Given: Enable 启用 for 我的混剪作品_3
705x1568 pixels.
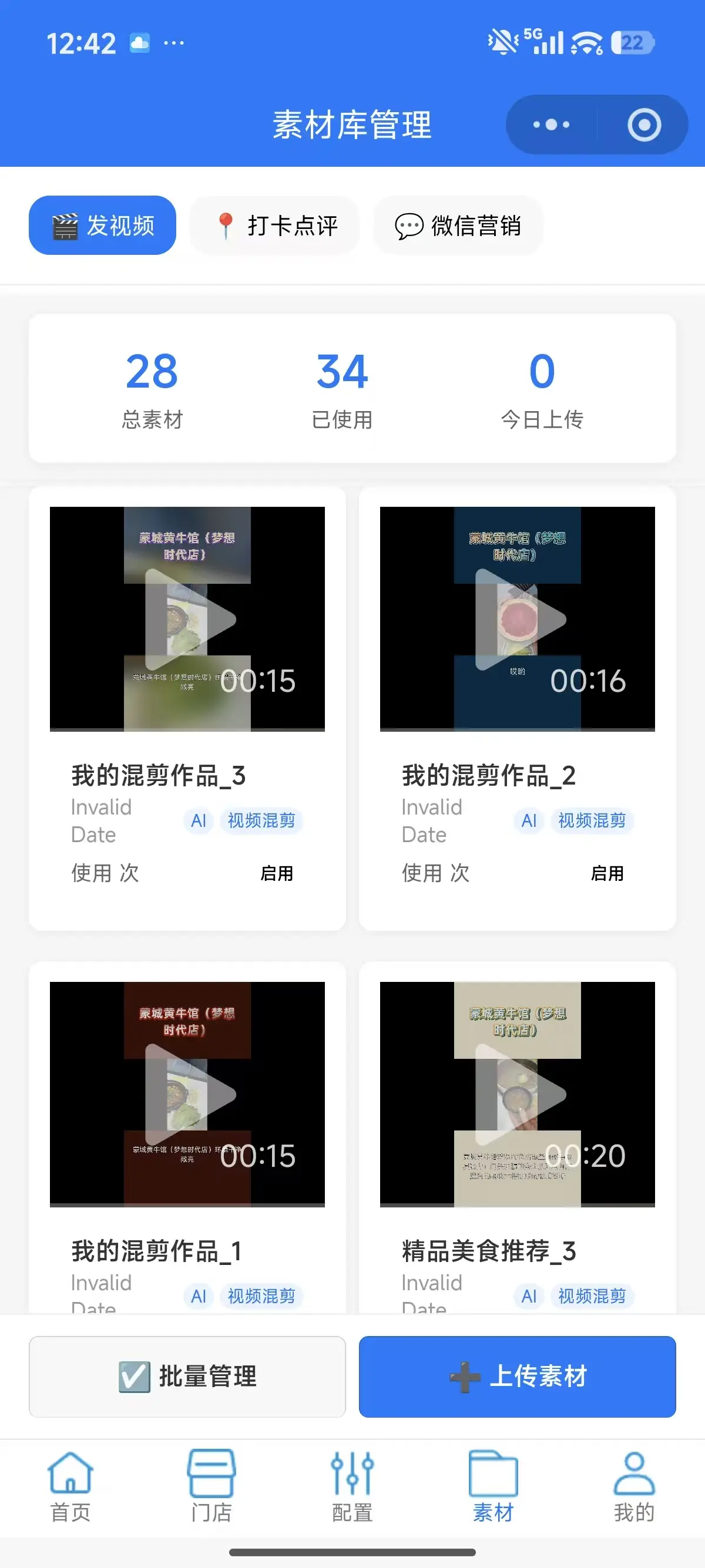Looking at the screenshot, I should [x=278, y=873].
